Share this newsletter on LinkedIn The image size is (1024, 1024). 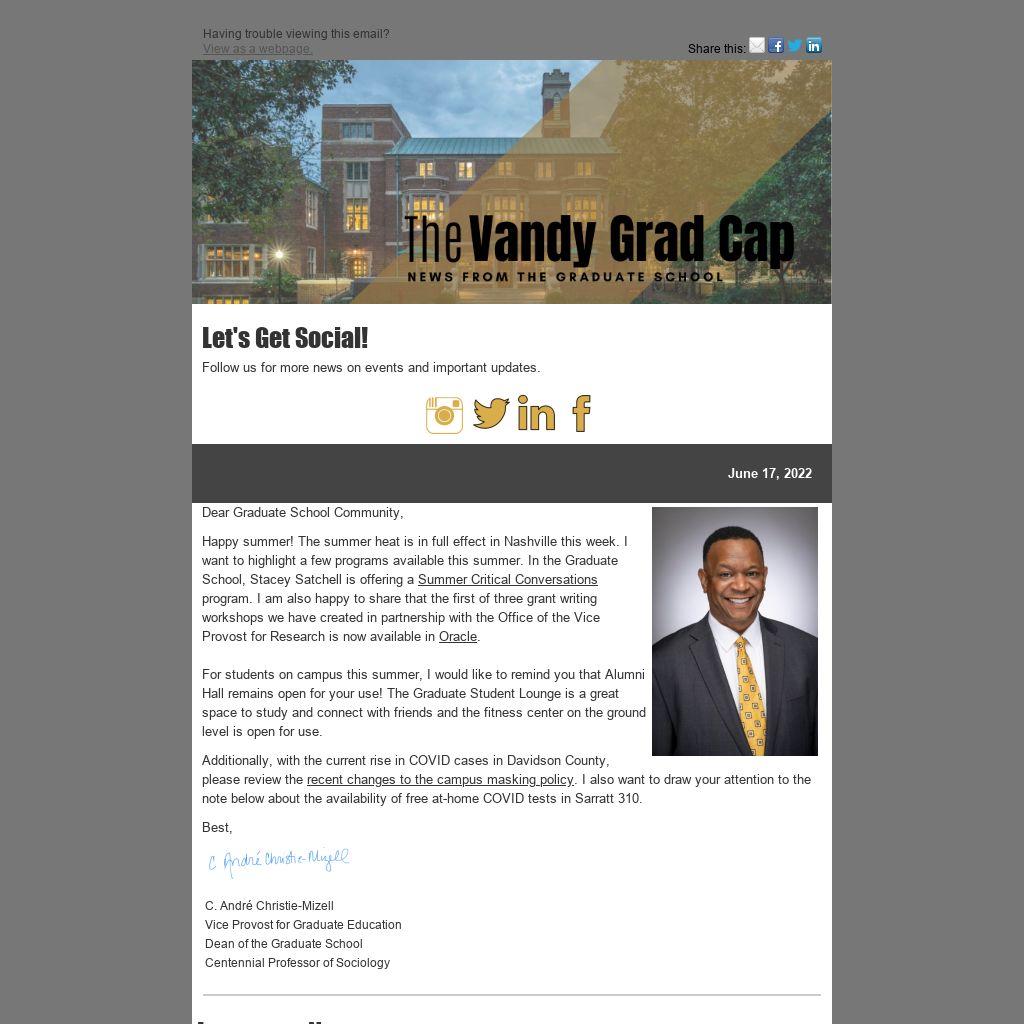click(814, 45)
